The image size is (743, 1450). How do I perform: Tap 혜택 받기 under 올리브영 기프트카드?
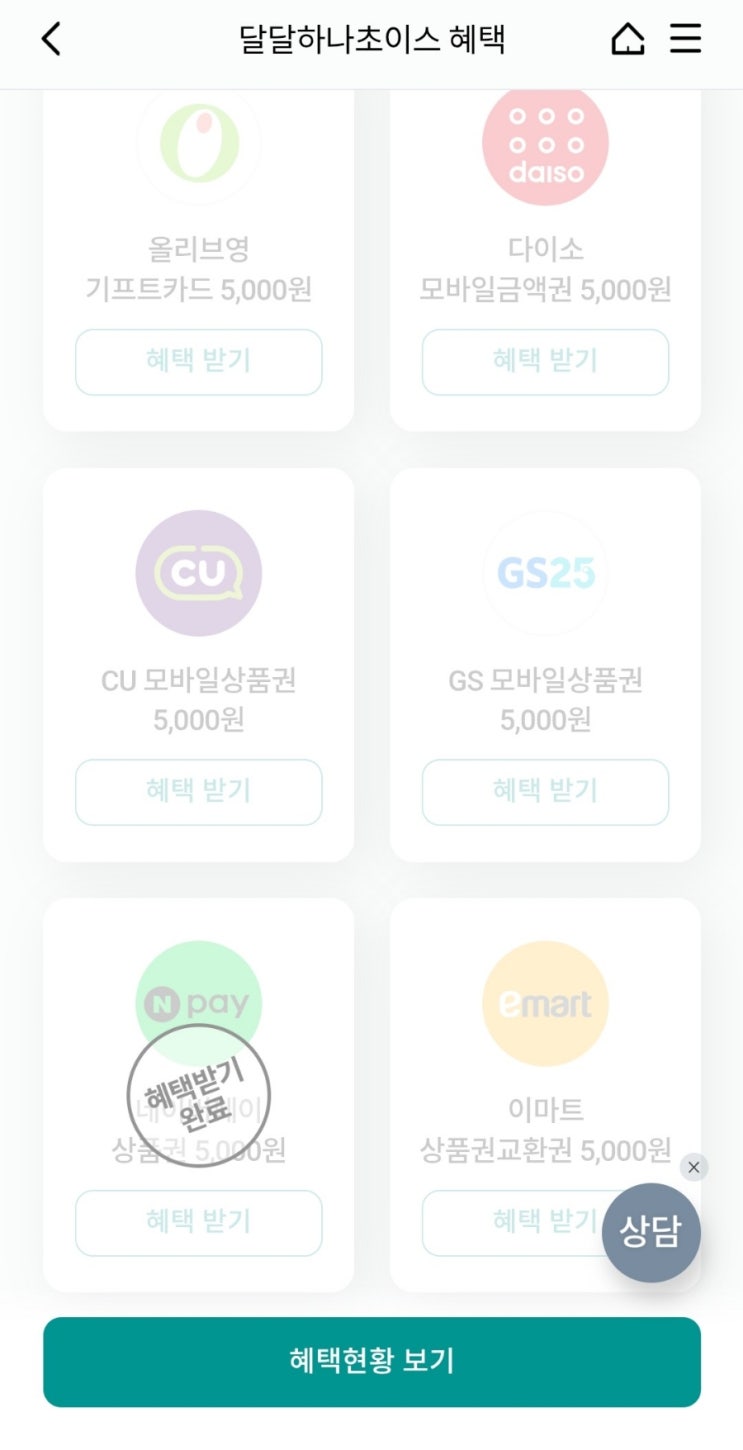[198, 361]
